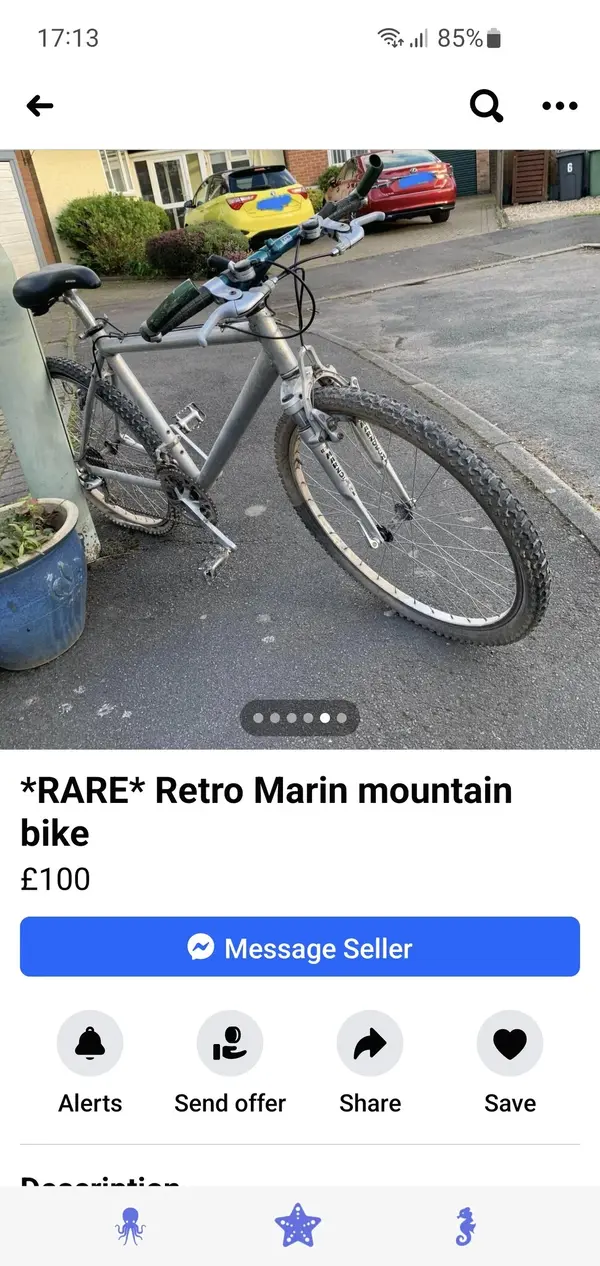This screenshot has width=600, height=1266.
Task: Set up Alerts for this listing
Action: (90, 1044)
